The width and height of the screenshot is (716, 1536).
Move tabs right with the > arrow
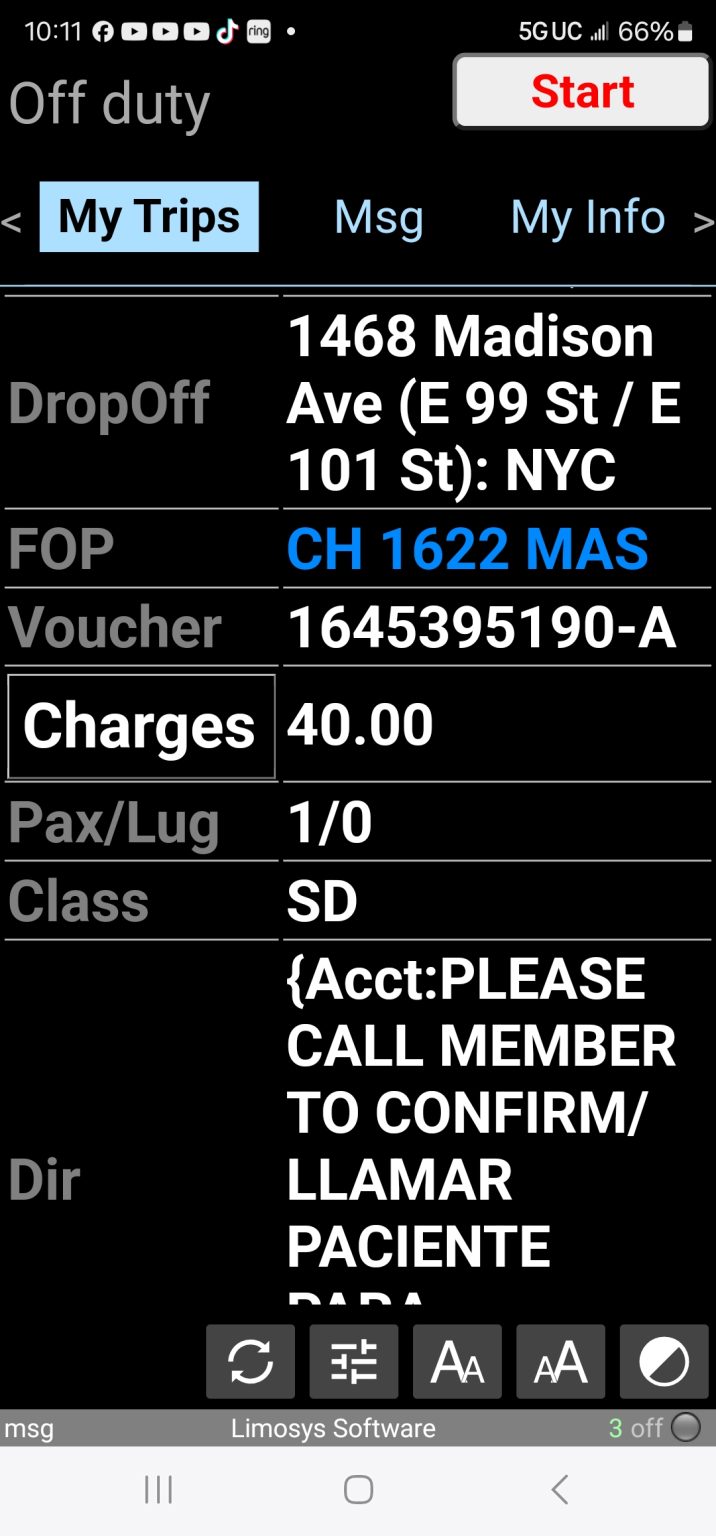click(704, 221)
